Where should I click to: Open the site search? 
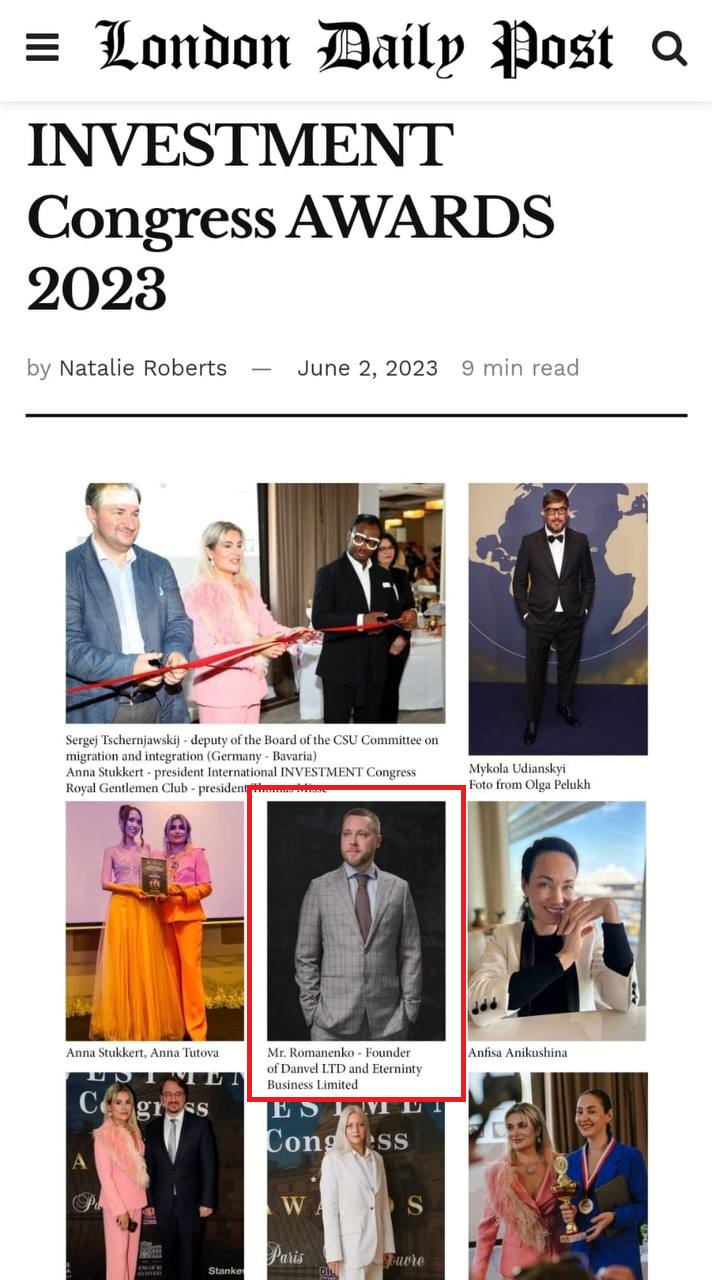click(x=669, y=47)
